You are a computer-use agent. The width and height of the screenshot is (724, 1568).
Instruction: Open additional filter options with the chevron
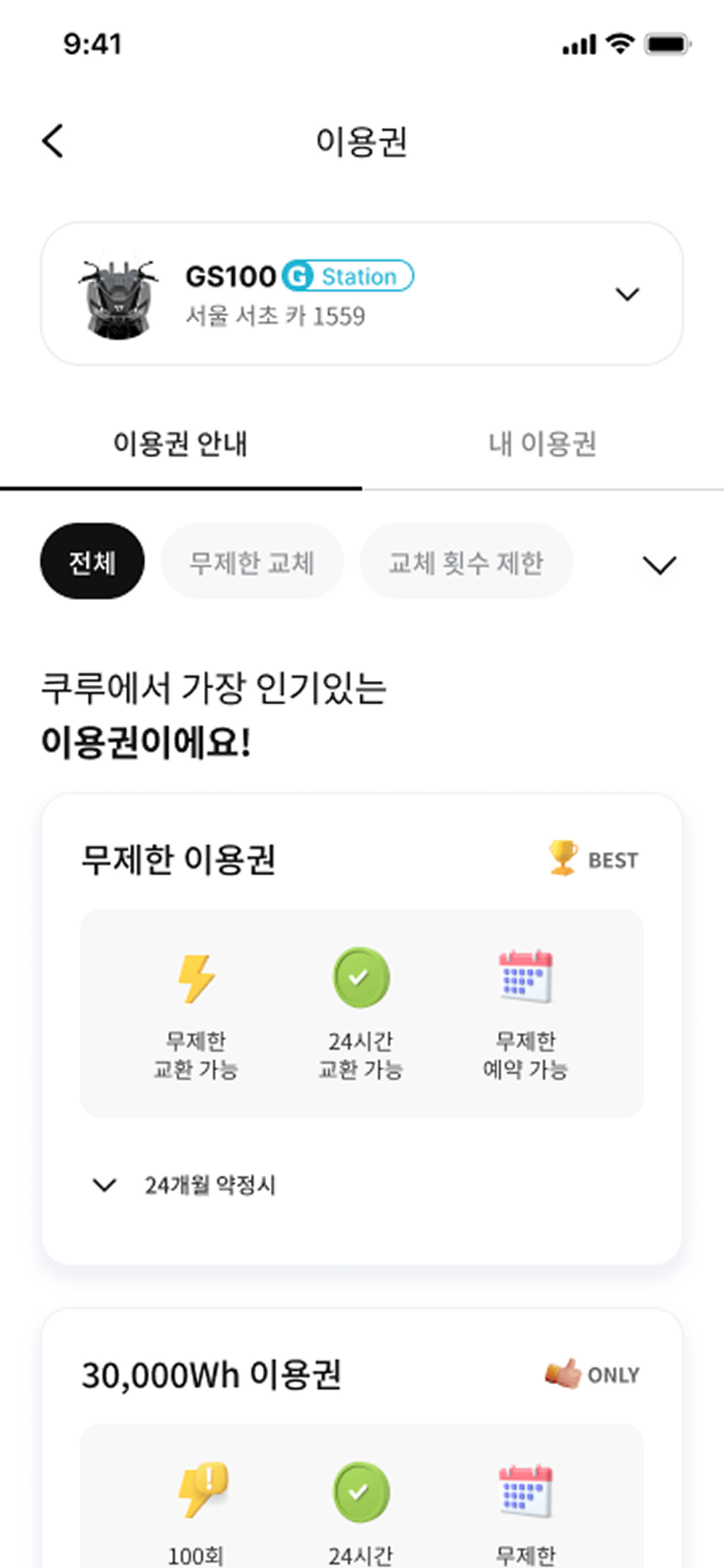click(659, 565)
